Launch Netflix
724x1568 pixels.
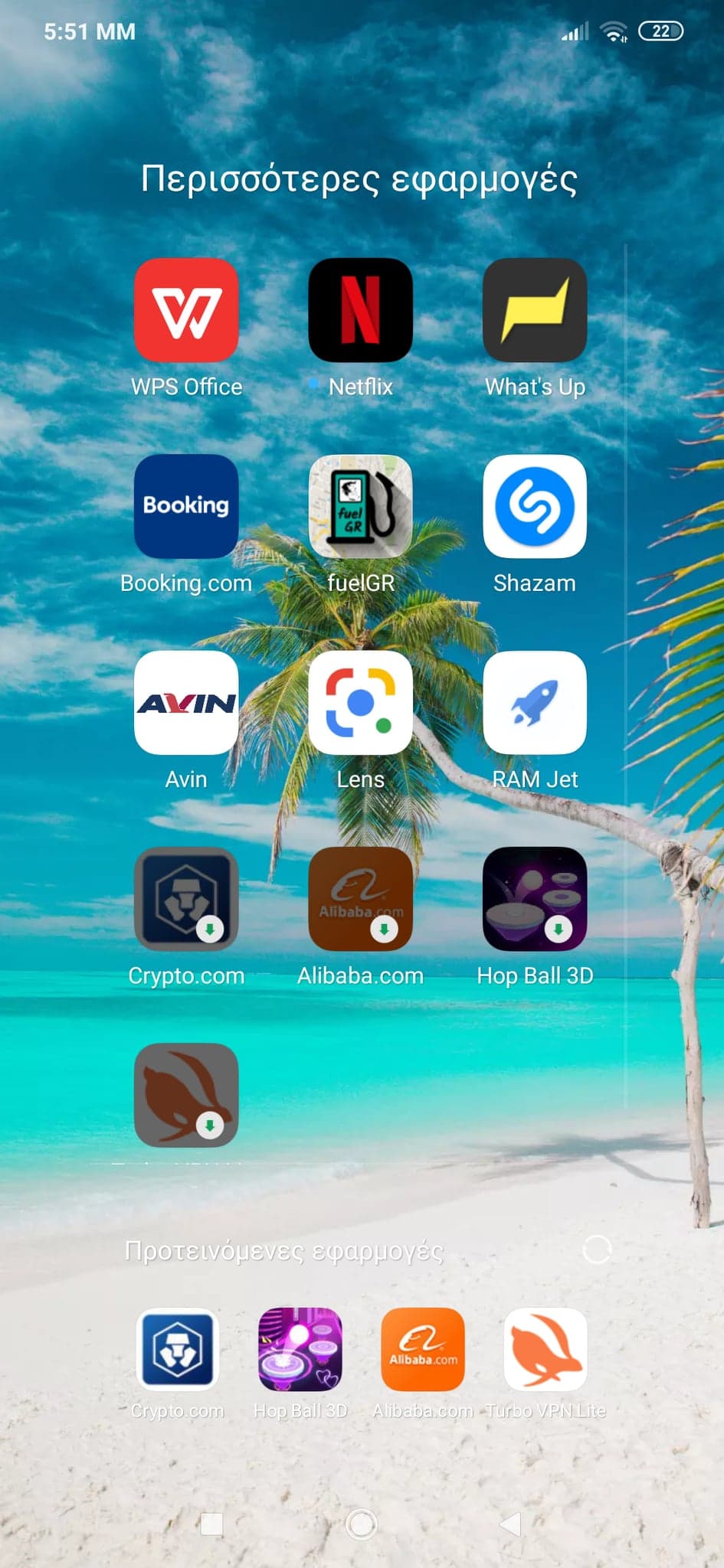(360, 310)
